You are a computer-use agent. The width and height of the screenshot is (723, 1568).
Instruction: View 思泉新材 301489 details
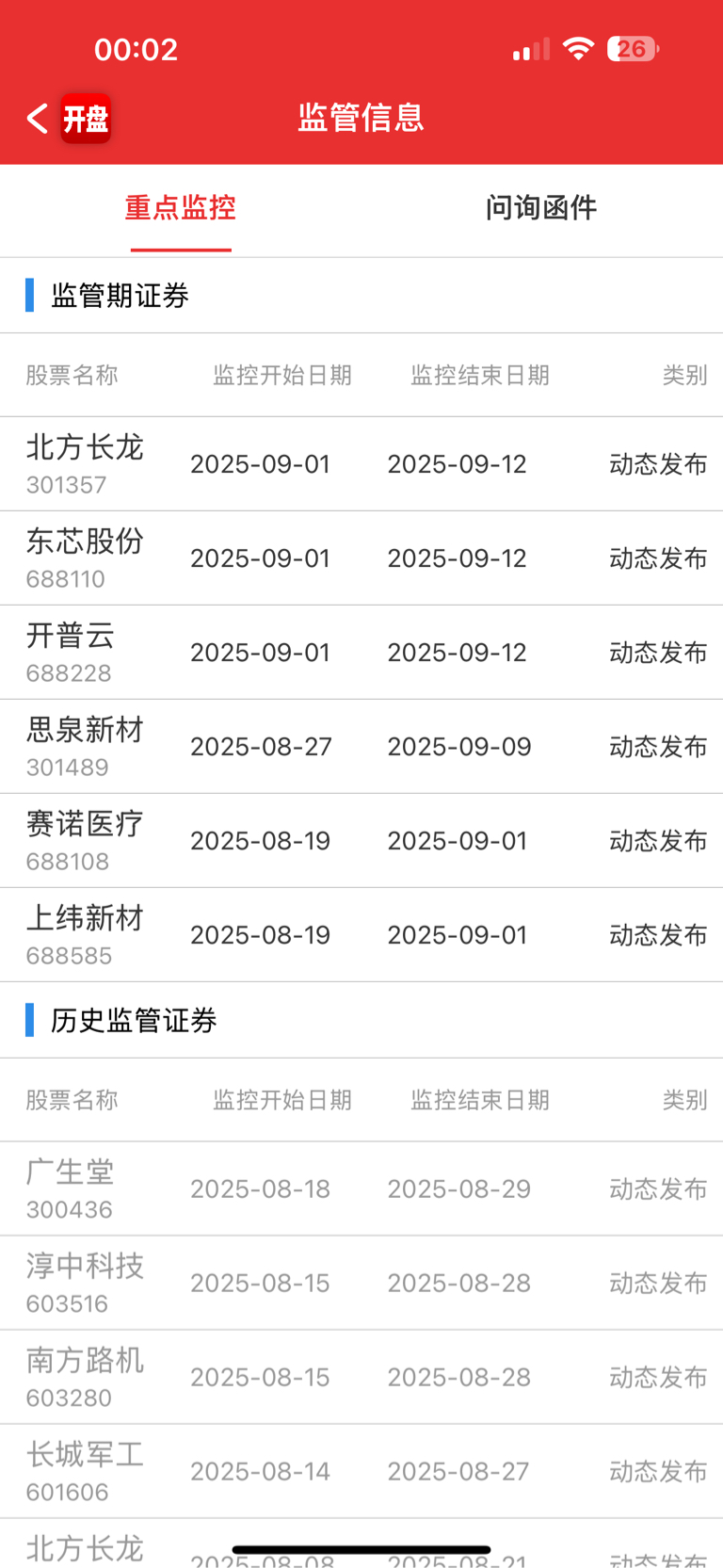pyautogui.click(x=361, y=747)
